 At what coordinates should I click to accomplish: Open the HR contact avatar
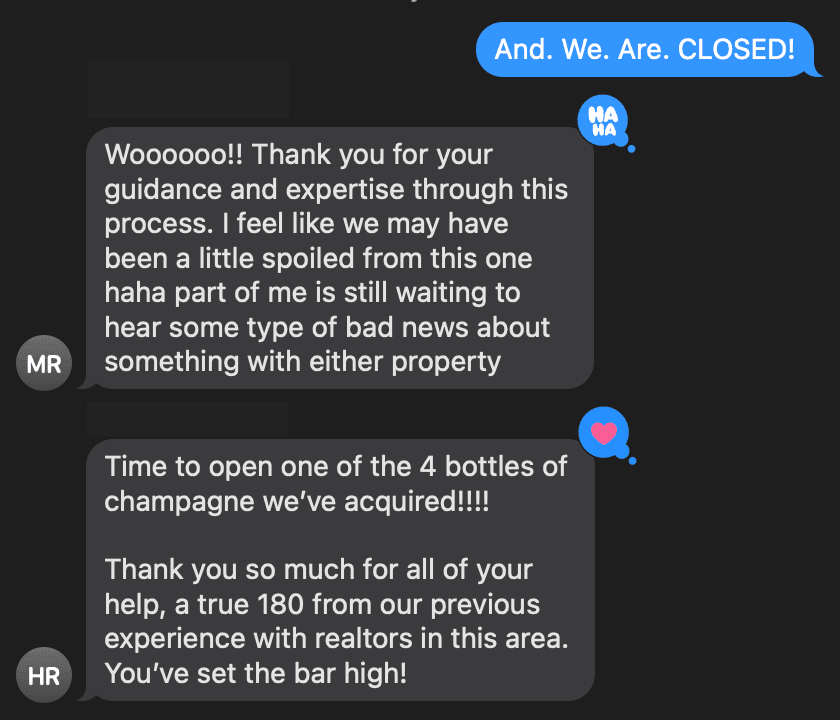[x=44, y=675]
